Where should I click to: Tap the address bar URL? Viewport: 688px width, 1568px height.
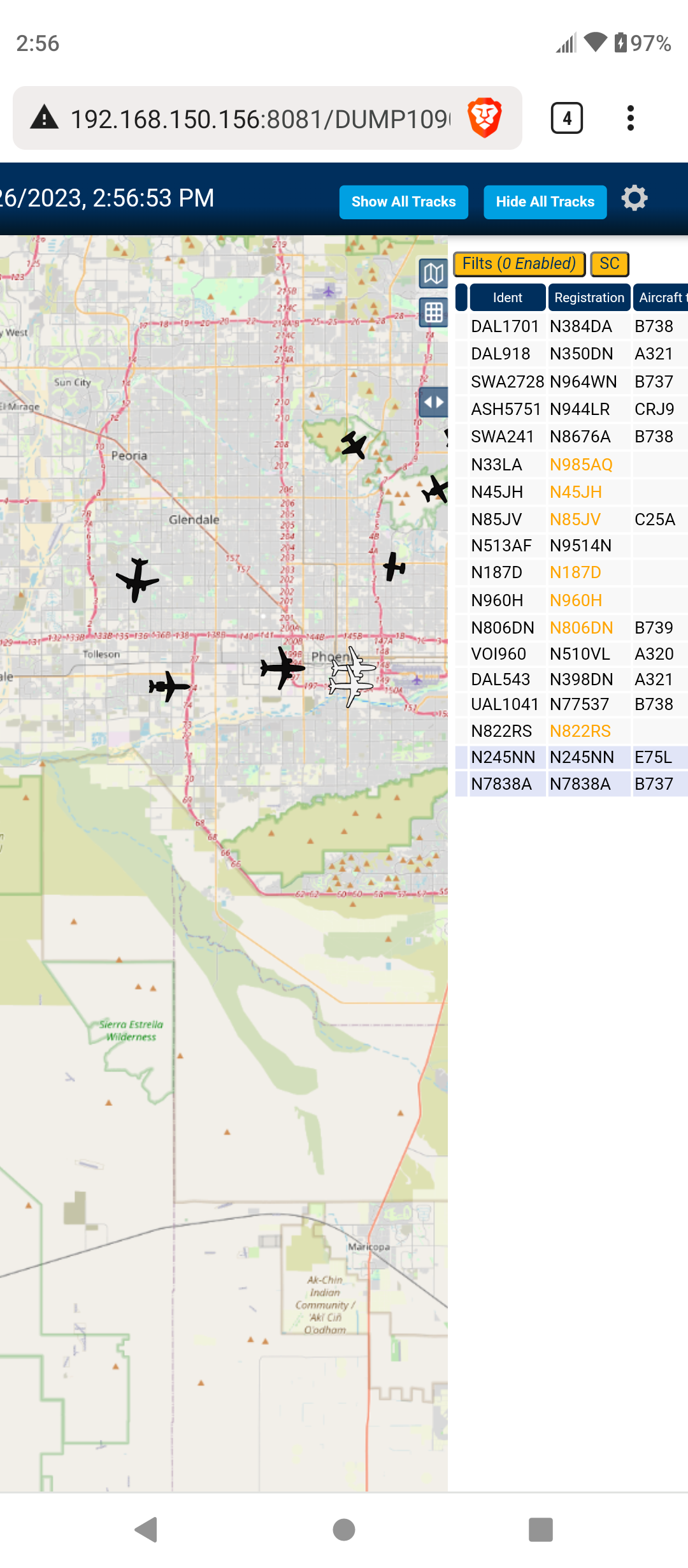[x=260, y=119]
